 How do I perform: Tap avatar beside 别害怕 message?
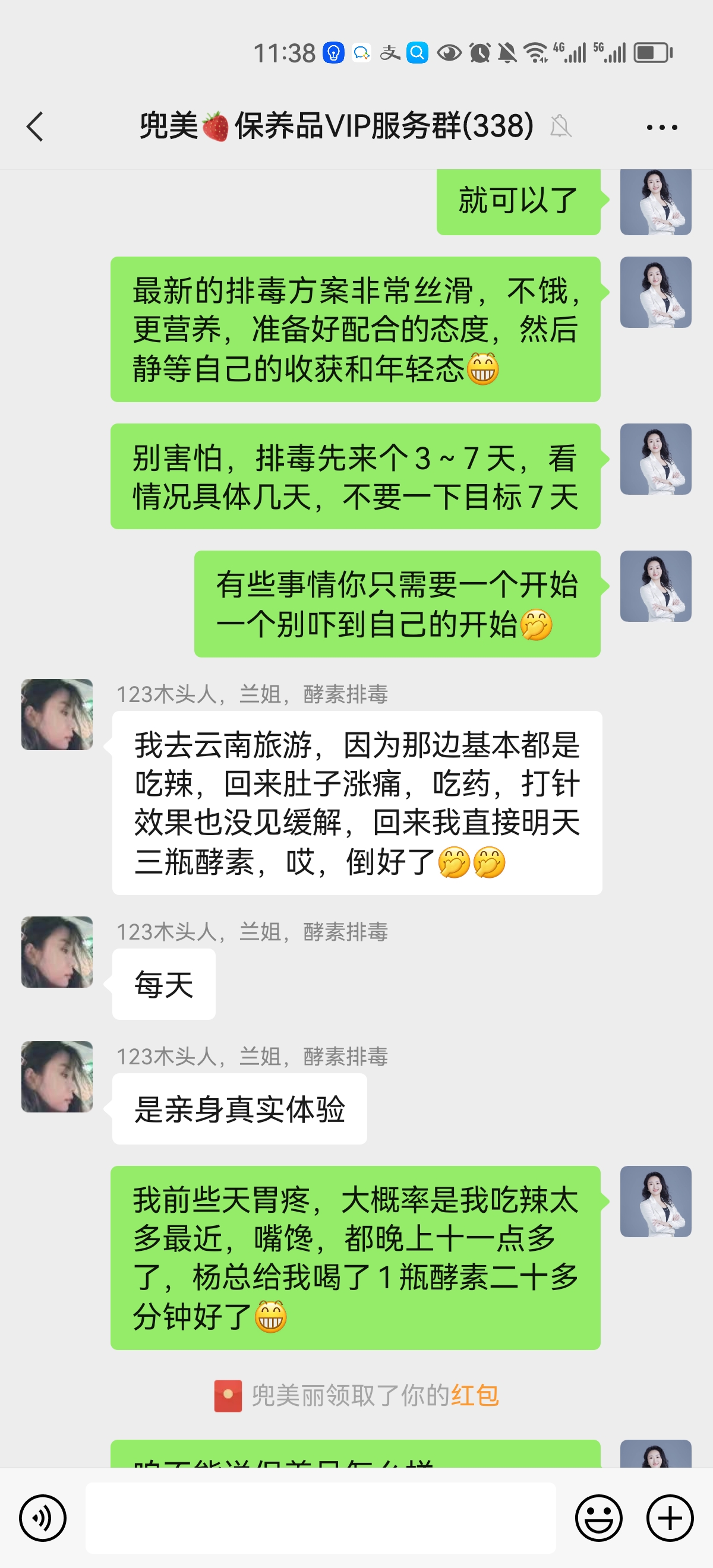[655, 459]
